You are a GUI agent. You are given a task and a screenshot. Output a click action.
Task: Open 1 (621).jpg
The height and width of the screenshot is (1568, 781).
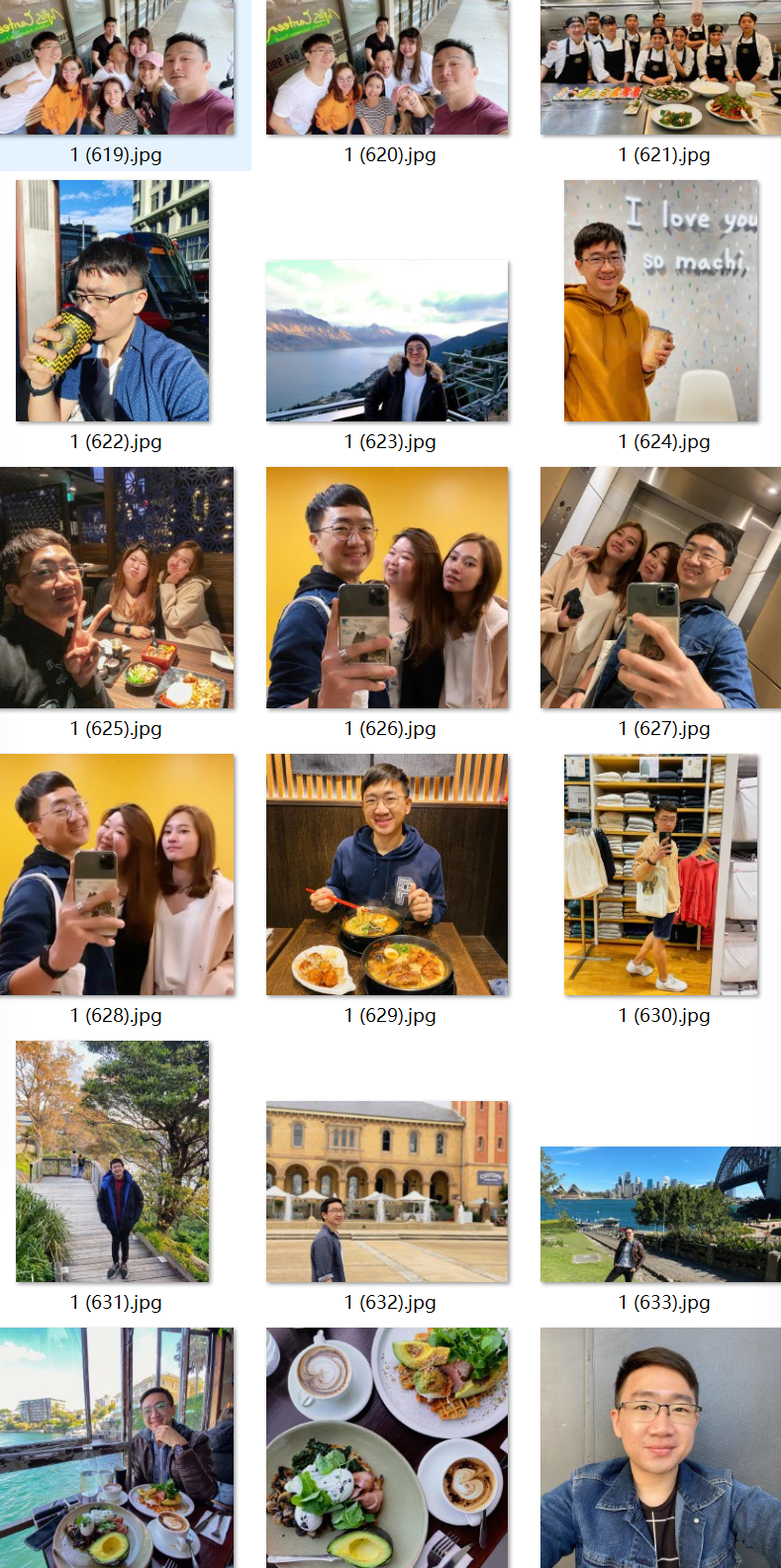click(660, 69)
